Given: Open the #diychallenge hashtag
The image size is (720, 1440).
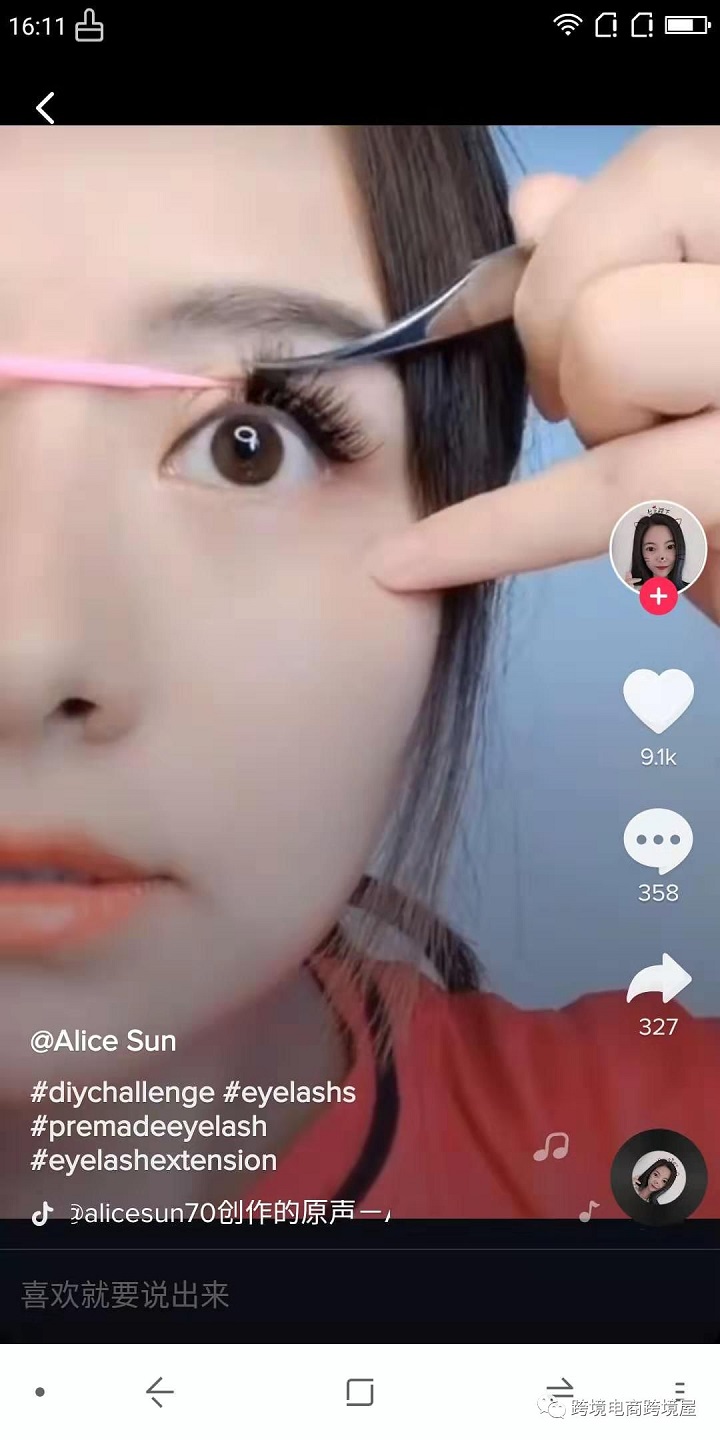Looking at the screenshot, I should pos(122,1092).
